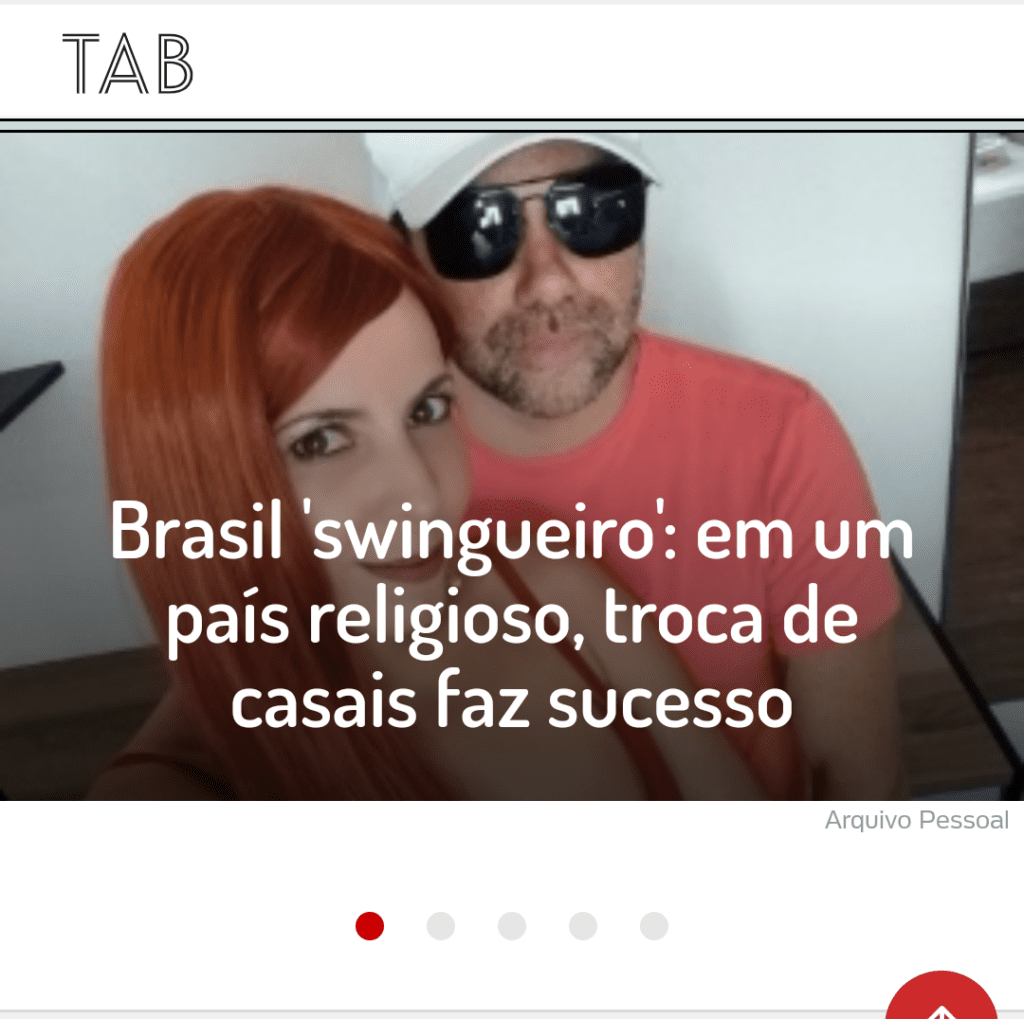Show the fifth carousel slide dot
The image size is (1024, 1019).
(654, 926)
